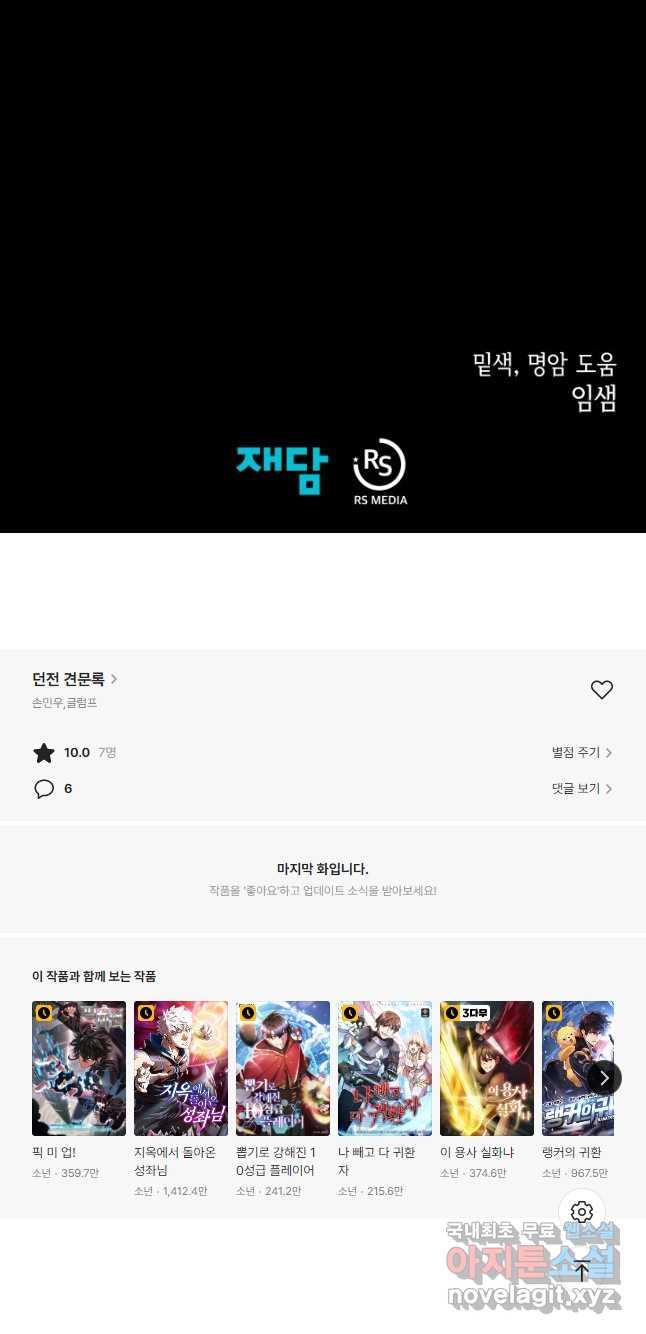Open 나 빼고 다 귀환자 webtoon
Image resolution: width=646 pixels, height=1334 pixels.
tap(385, 1068)
